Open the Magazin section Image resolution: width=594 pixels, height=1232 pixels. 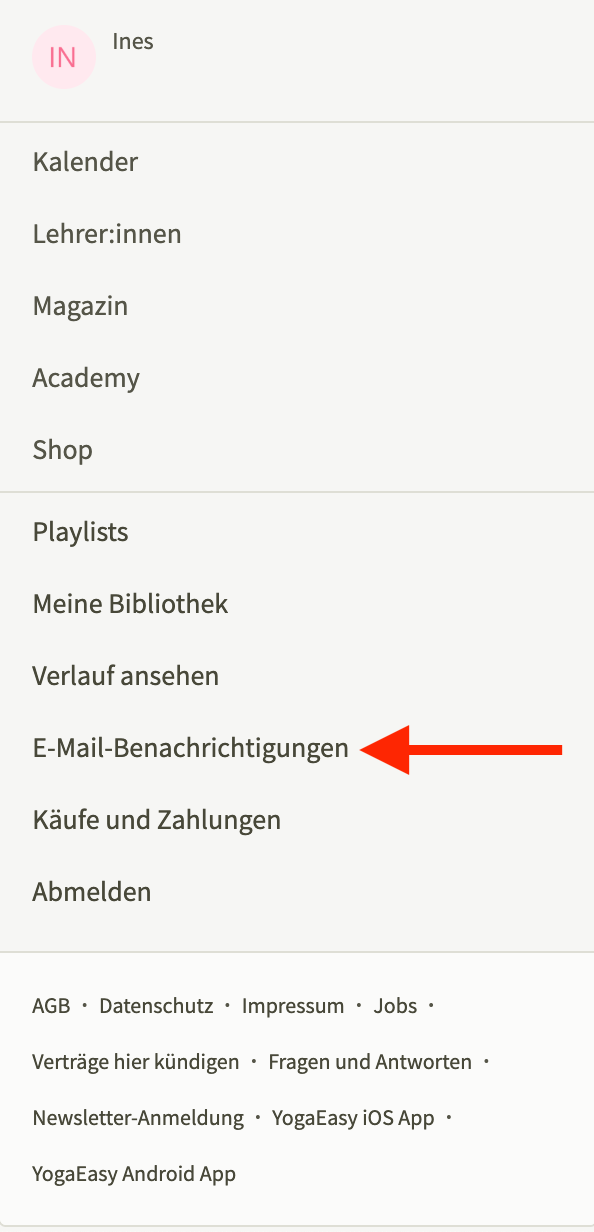80,306
